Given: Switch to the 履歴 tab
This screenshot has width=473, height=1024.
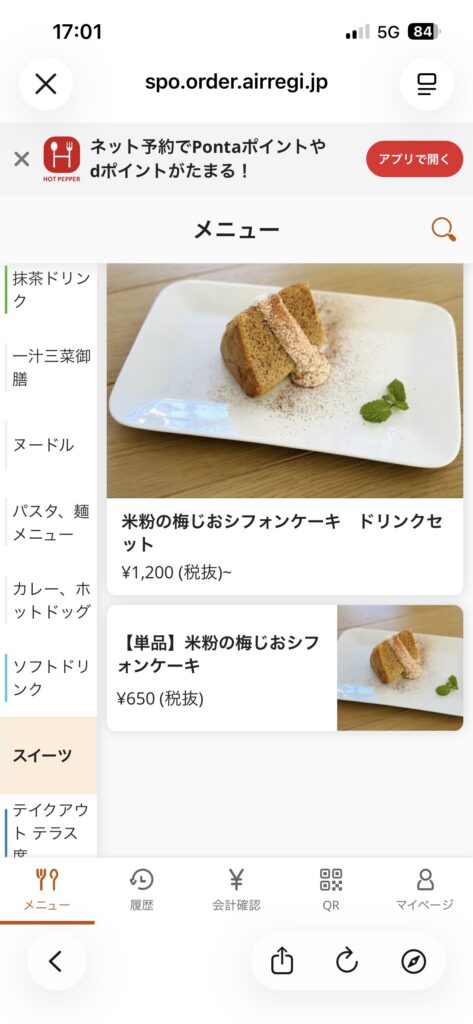Looking at the screenshot, I should click(x=141, y=890).
